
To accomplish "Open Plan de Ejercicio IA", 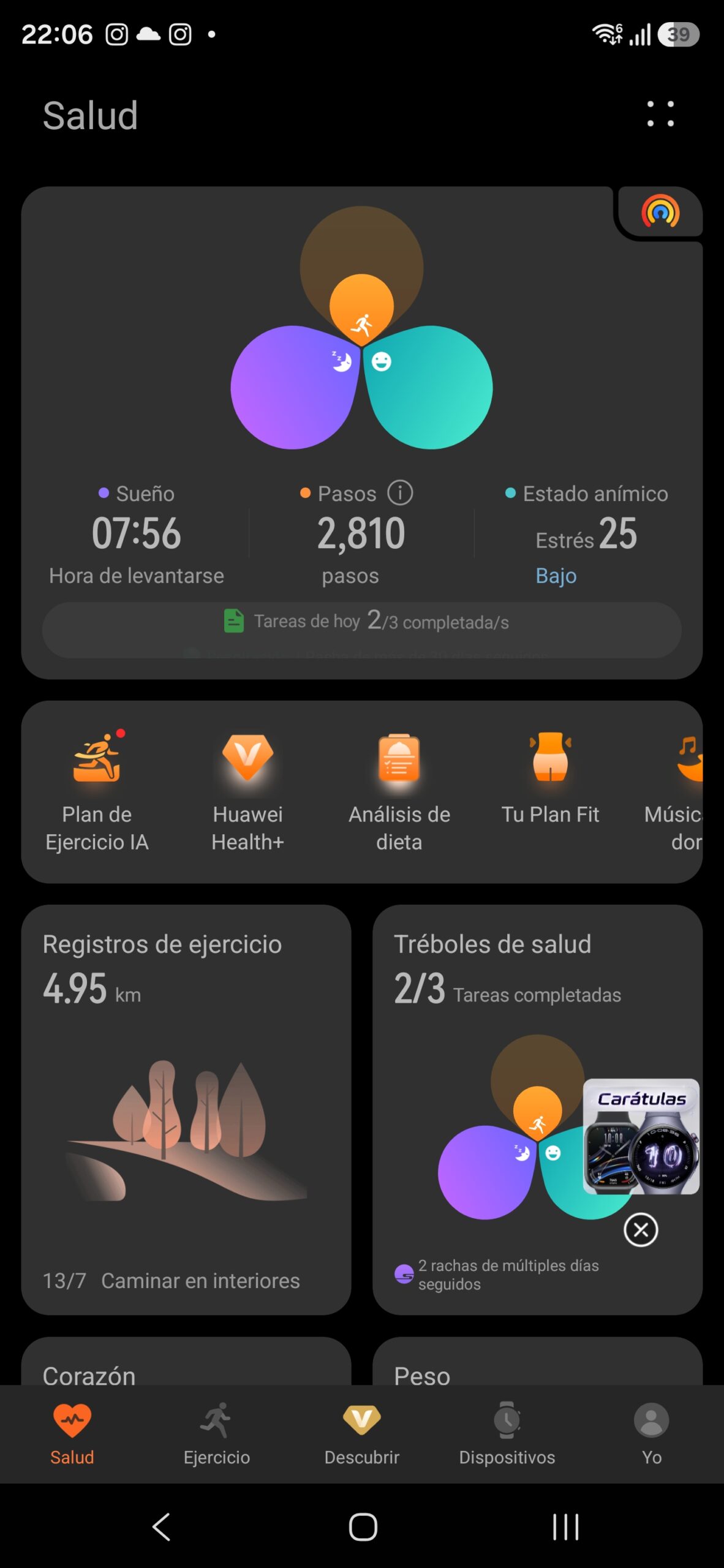I will click(97, 791).
